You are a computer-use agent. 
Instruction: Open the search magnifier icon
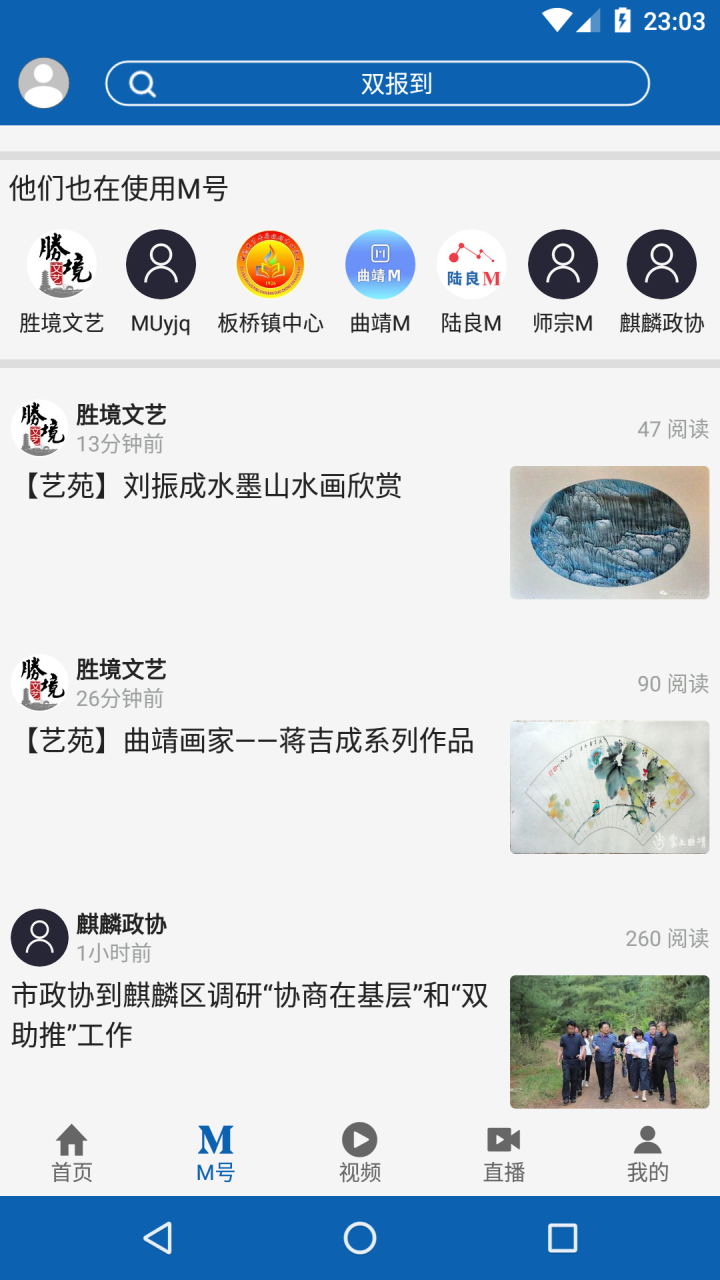tap(145, 83)
